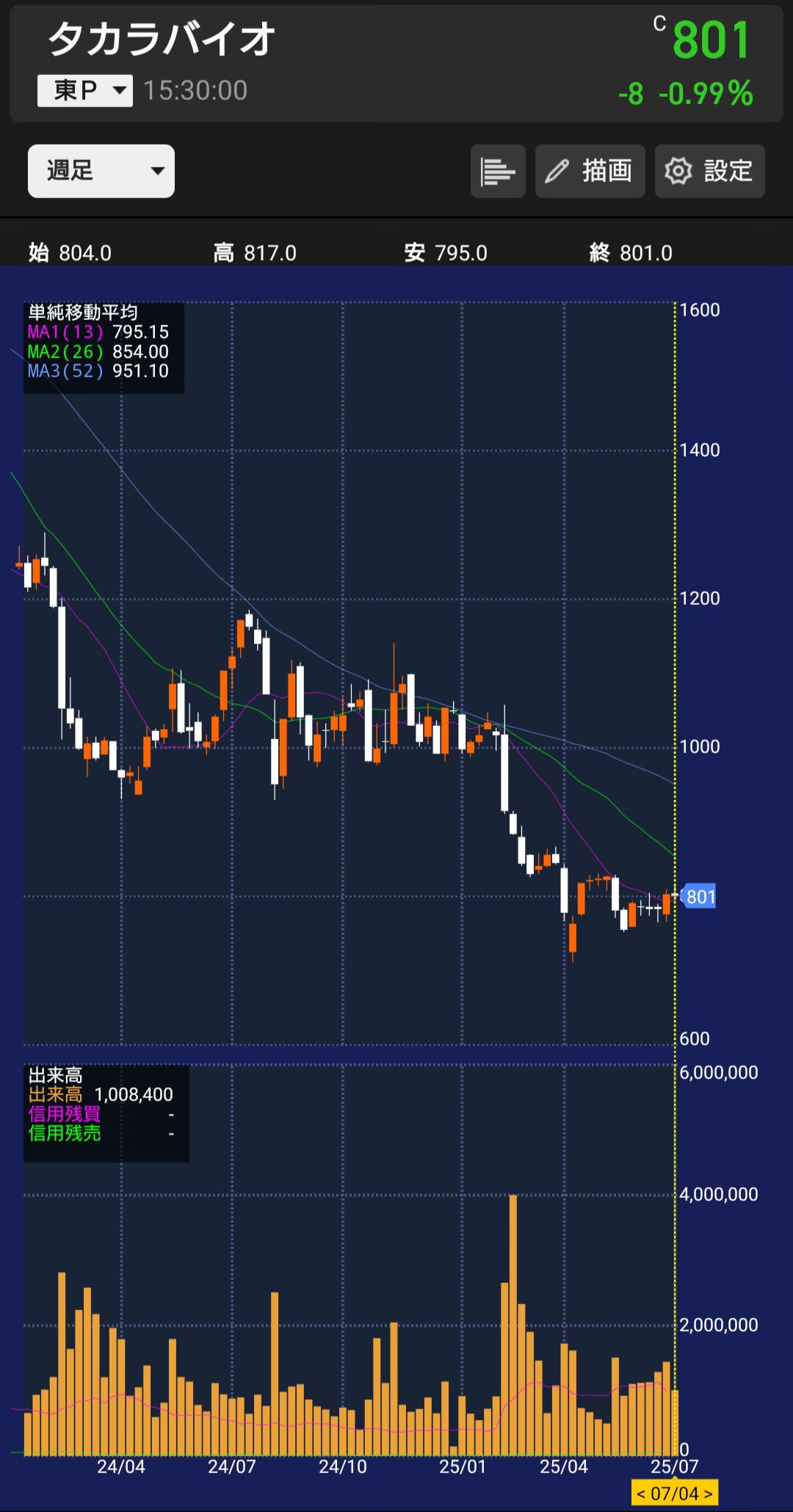Image resolution: width=793 pixels, height=1512 pixels.
Task: Open the price-by-volume bars icon
Action: pos(498,171)
